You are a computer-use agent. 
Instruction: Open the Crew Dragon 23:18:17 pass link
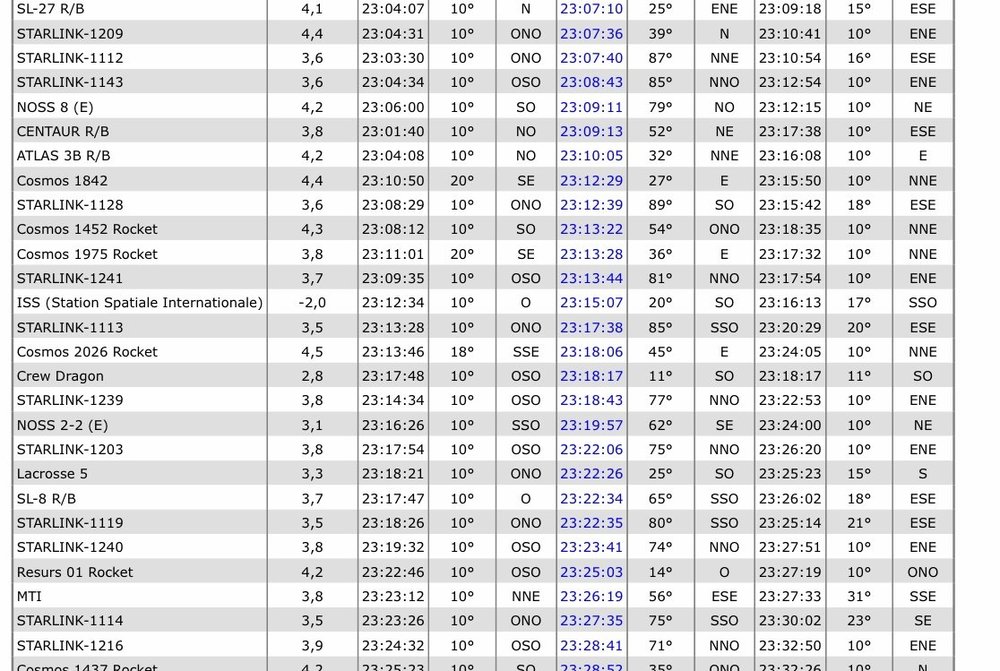pyautogui.click(x=591, y=376)
